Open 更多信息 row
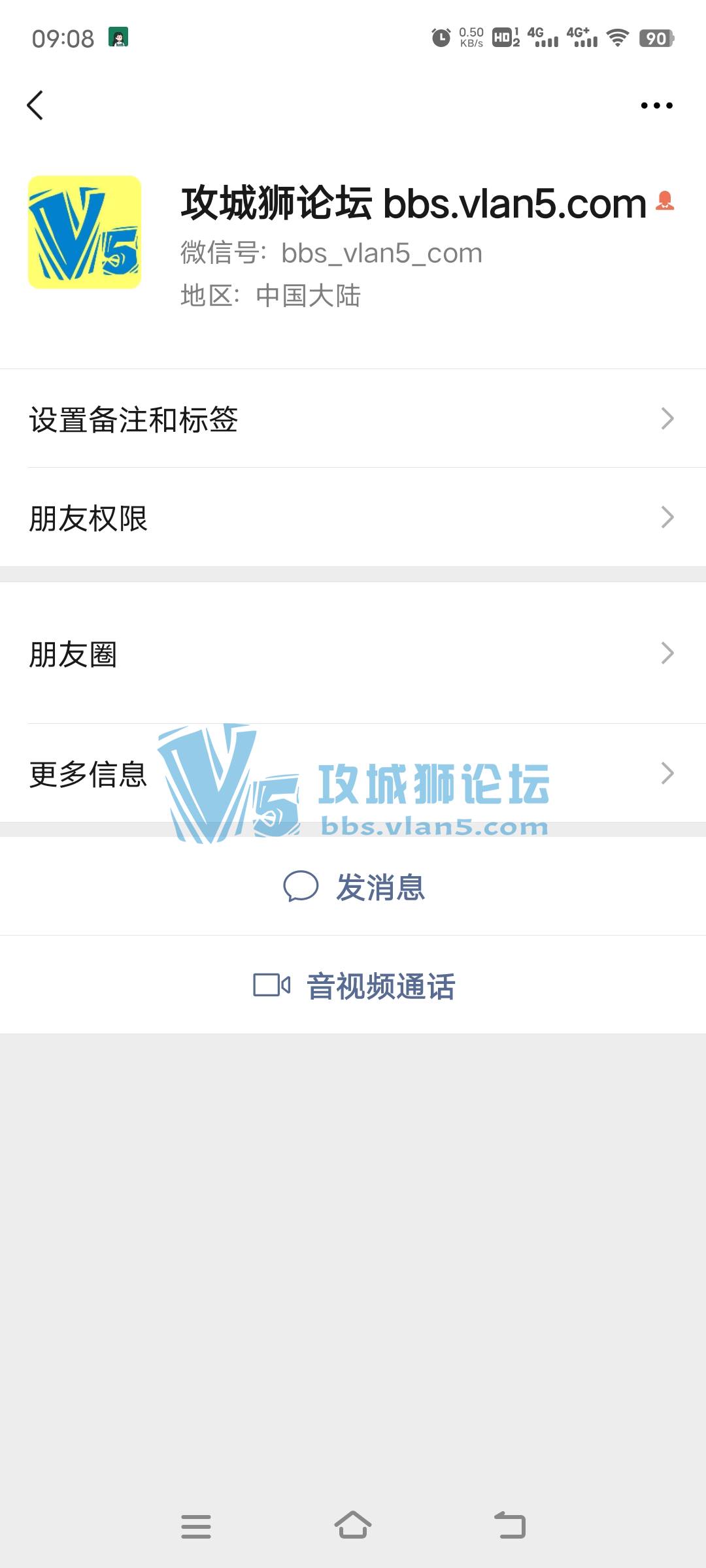 353,774
